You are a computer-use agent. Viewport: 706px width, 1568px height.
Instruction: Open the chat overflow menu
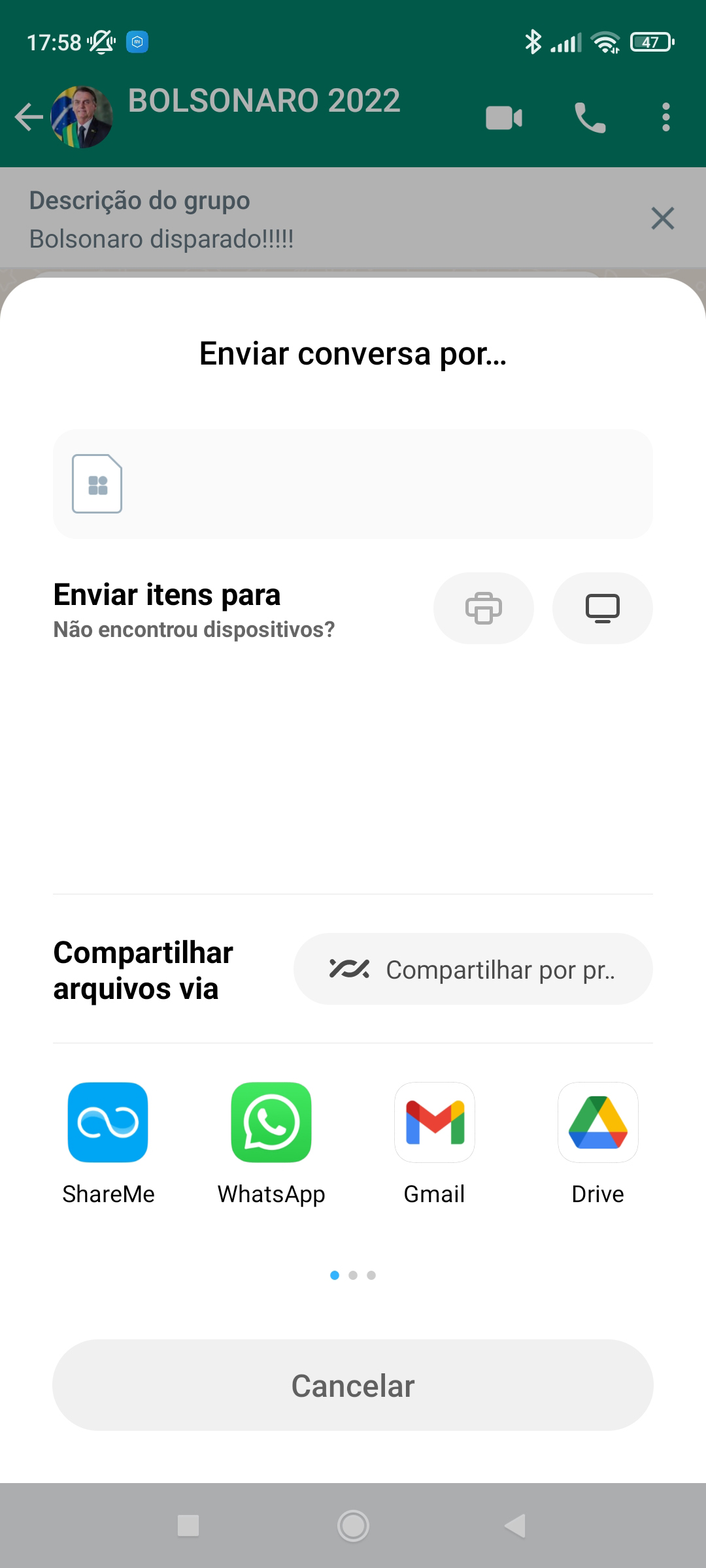(665, 118)
